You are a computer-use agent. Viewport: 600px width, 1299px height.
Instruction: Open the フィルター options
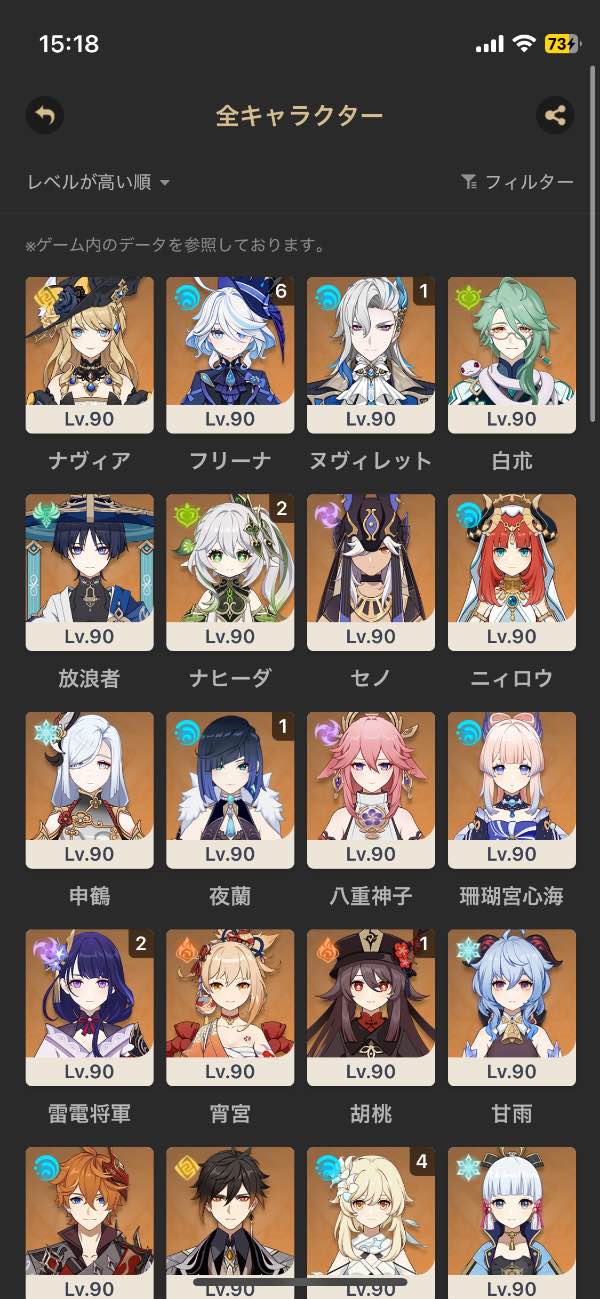pyautogui.click(x=517, y=182)
